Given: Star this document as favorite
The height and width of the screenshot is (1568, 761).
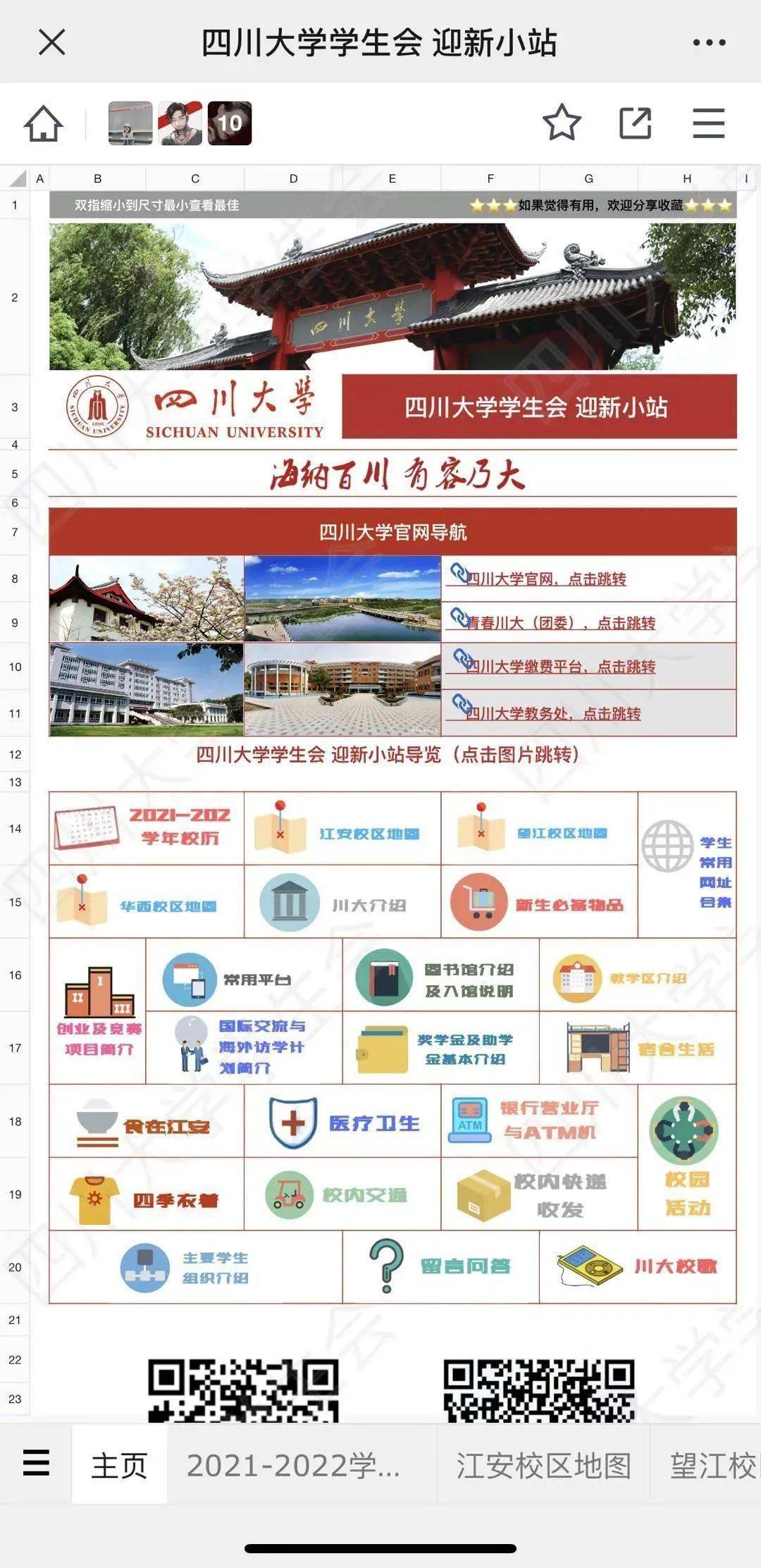Looking at the screenshot, I should tap(562, 123).
